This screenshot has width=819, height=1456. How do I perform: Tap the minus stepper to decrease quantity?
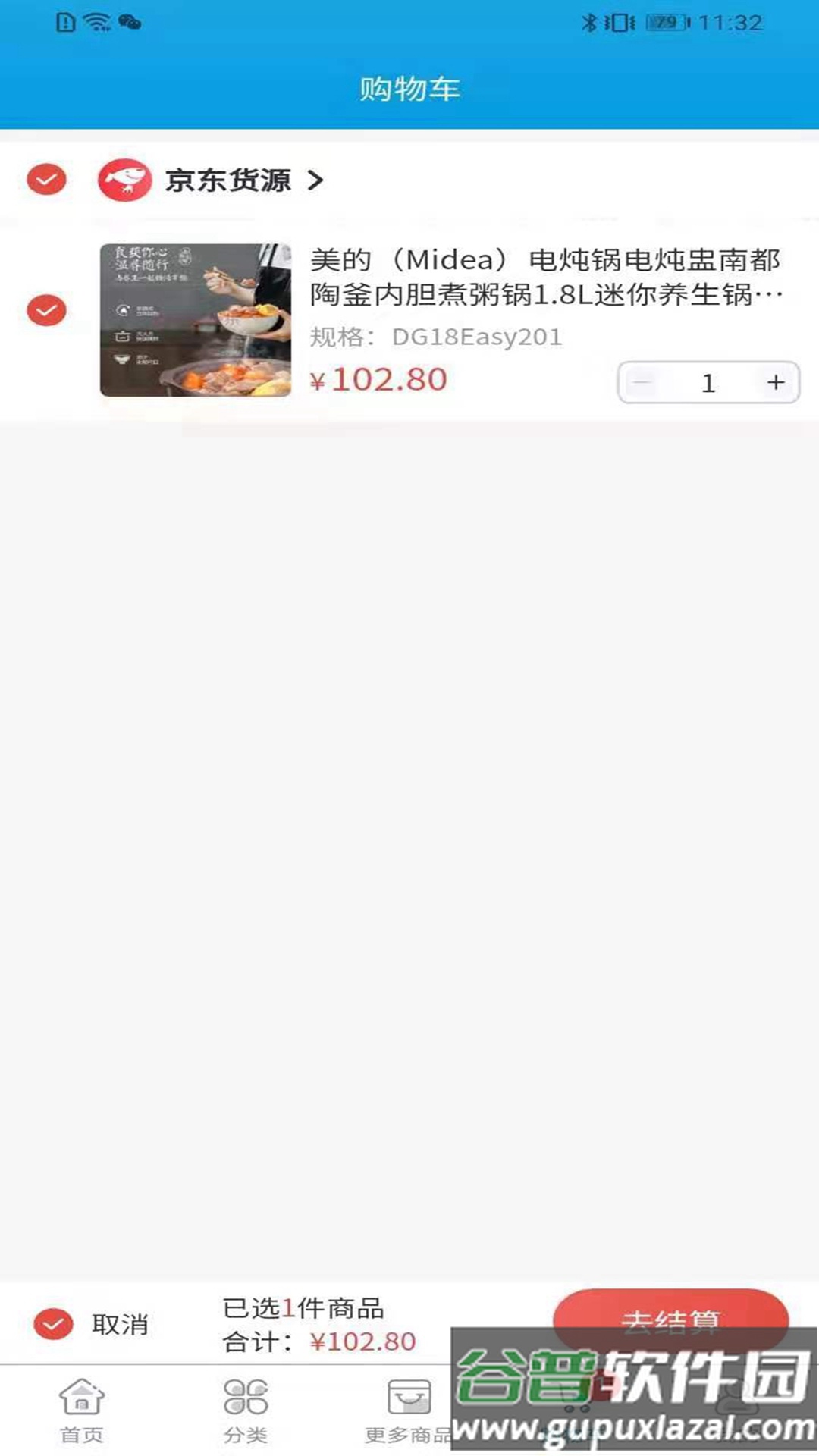pos(642,382)
